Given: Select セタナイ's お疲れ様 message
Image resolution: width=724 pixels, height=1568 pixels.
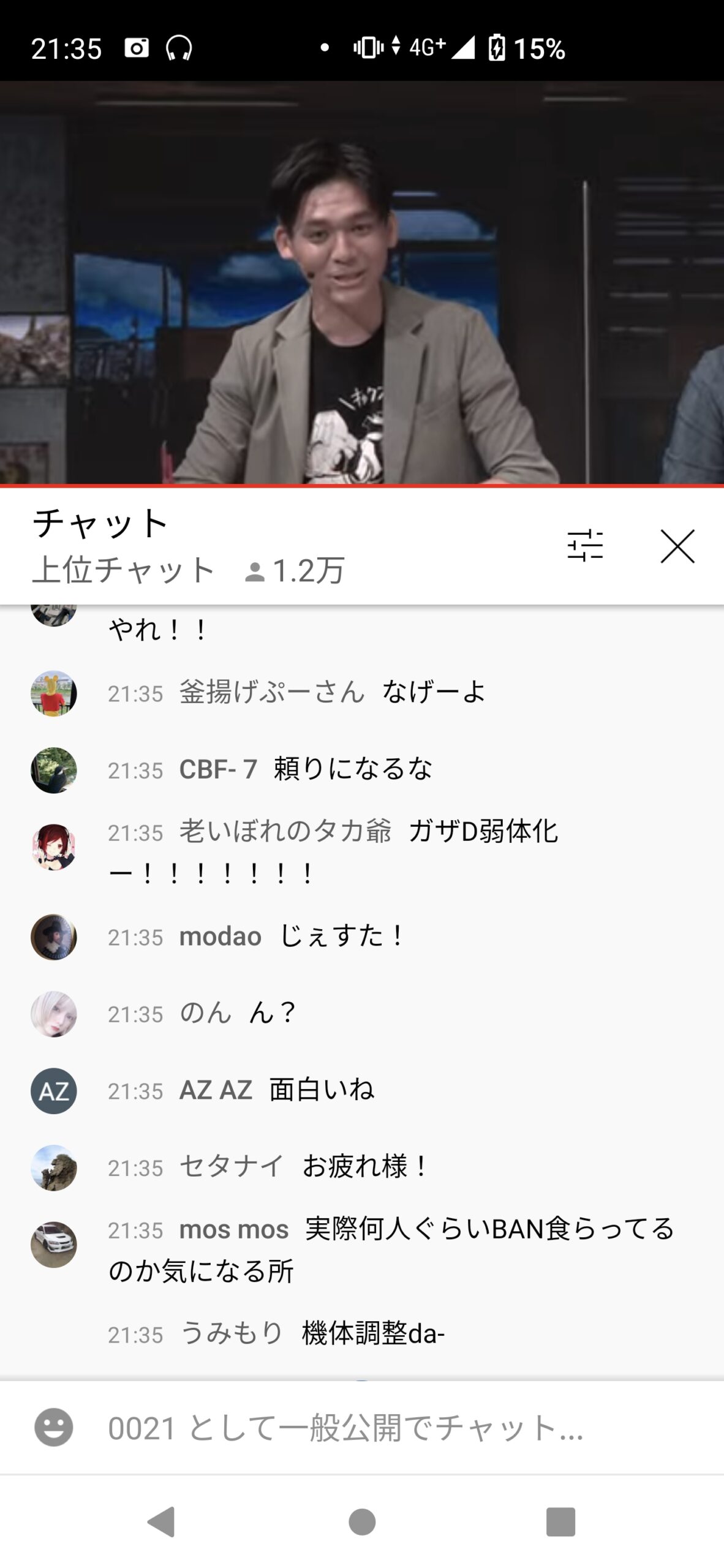Looking at the screenshot, I should click(364, 1167).
